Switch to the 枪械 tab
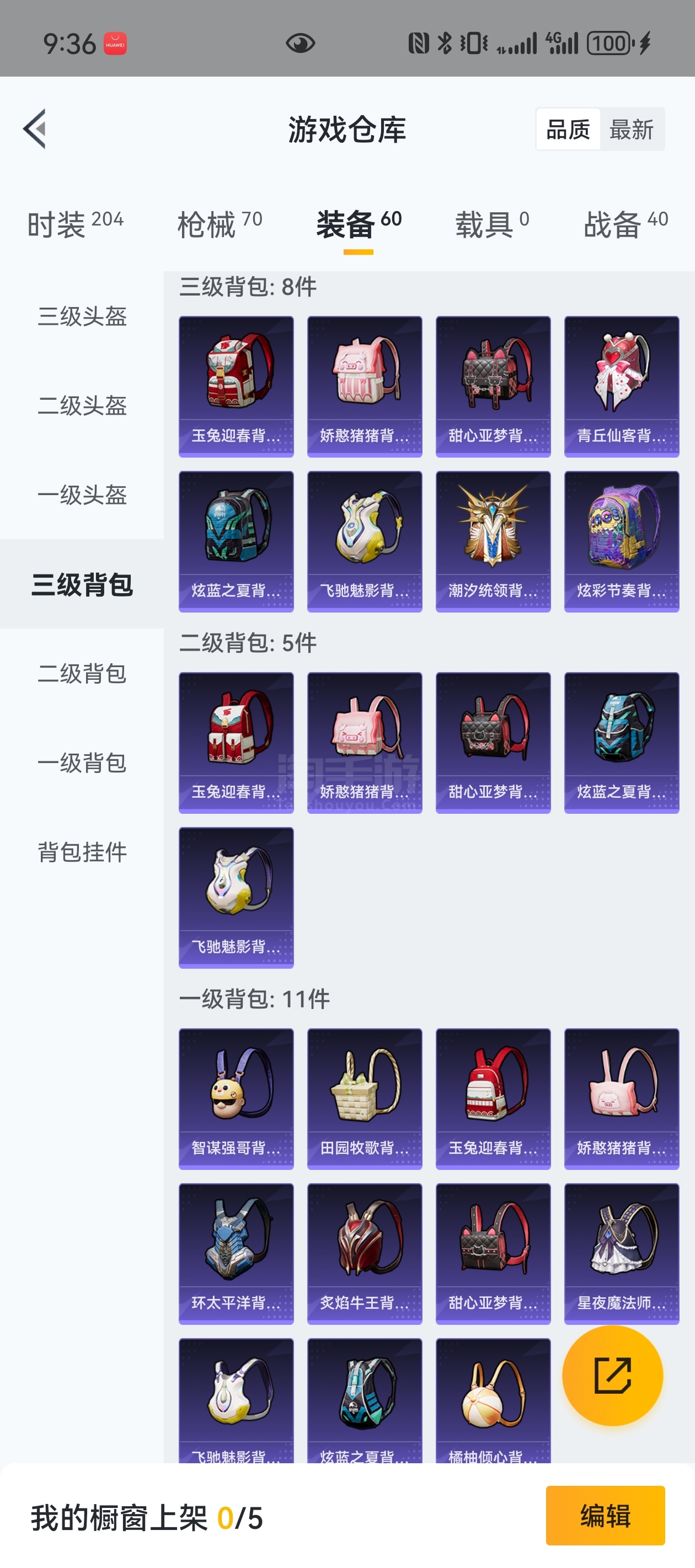Image resolution: width=695 pixels, height=1568 pixels. tap(220, 223)
